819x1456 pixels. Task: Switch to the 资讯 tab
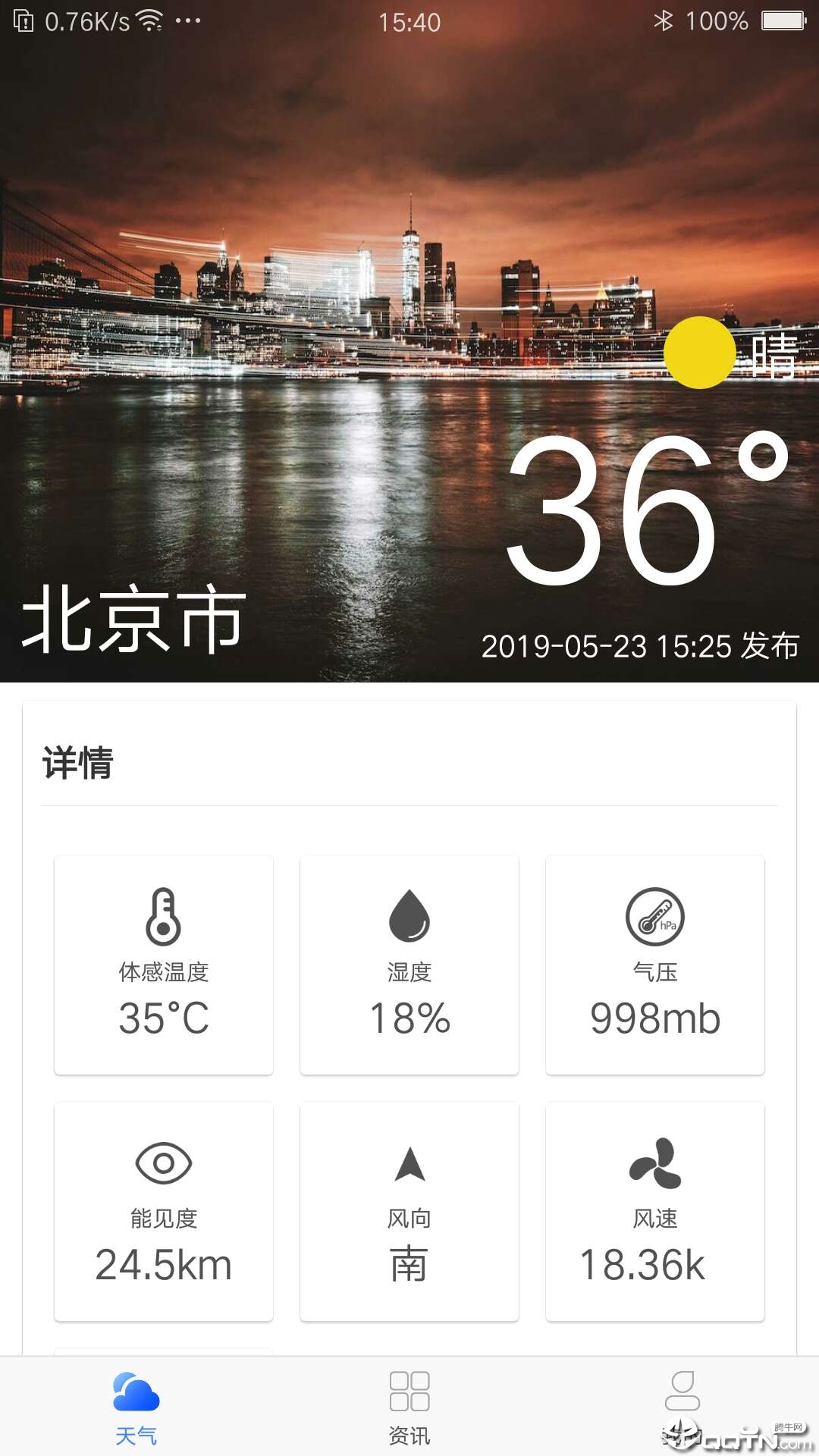click(x=409, y=1418)
